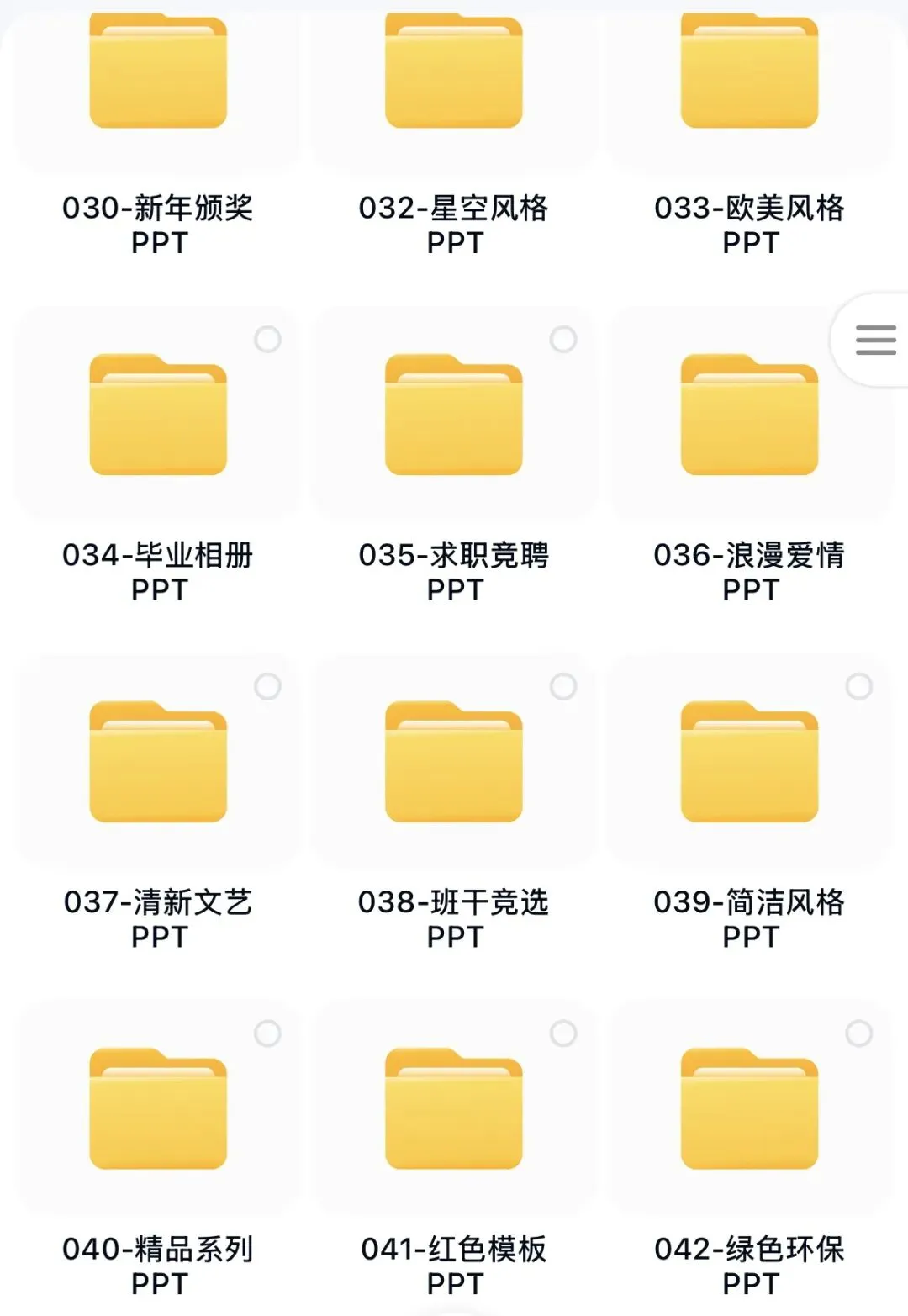The image size is (908, 1316).
Task: Open the 030-新年颁奖 PPT folder
Action: click(x=158, y=71)
